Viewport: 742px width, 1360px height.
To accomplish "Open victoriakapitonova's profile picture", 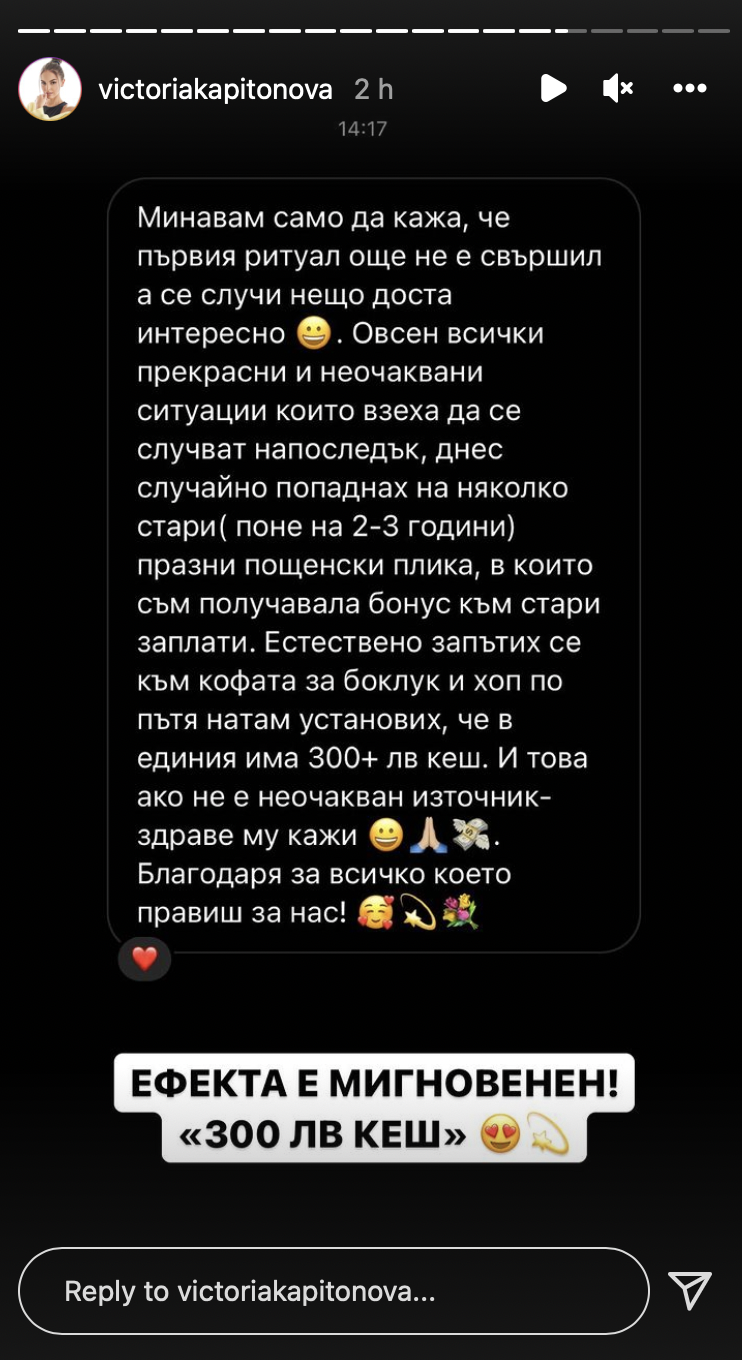I will coord(49,89).
